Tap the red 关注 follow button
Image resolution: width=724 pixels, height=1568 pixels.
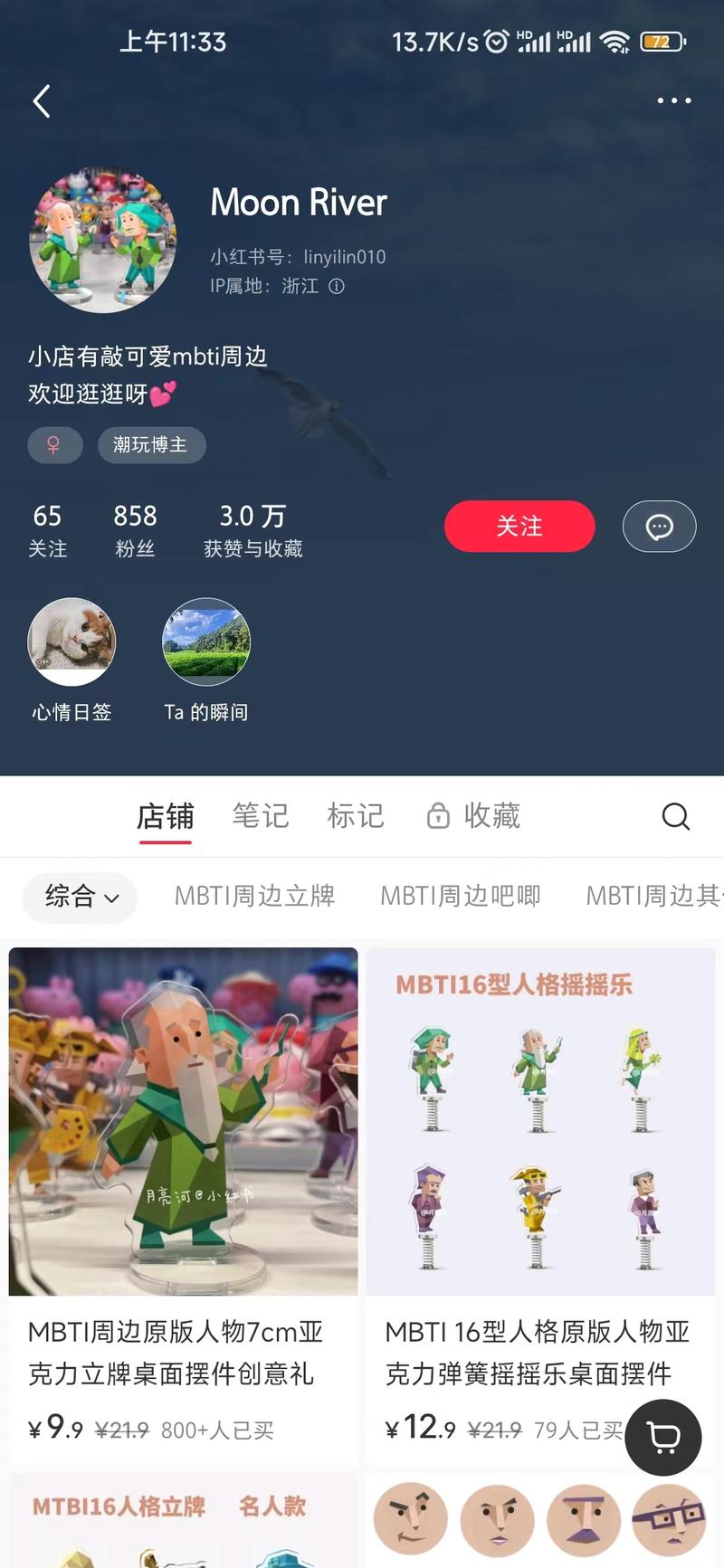tap(519, 527)
